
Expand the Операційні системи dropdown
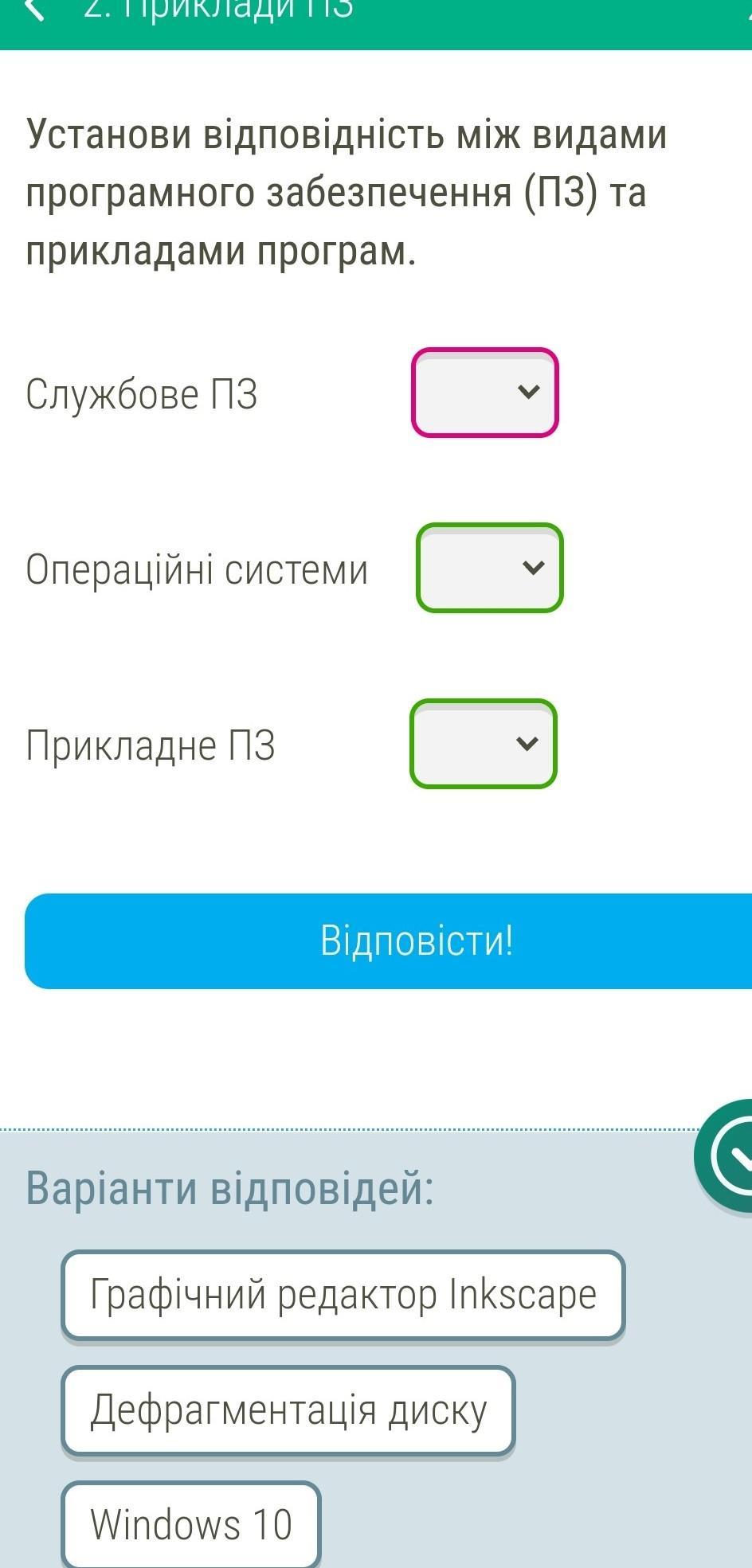489,568
